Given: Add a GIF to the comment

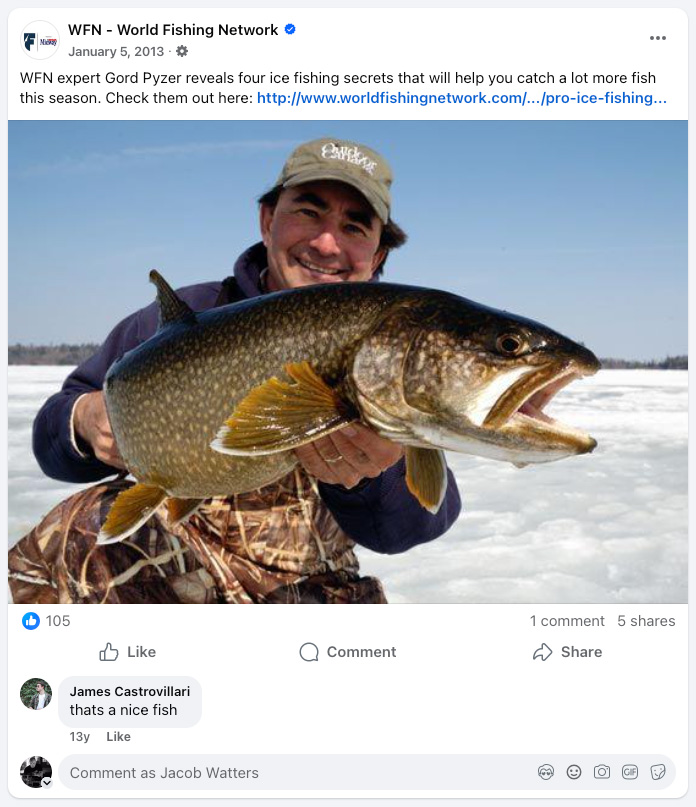Looking at the screenshot, I should 630,772.
